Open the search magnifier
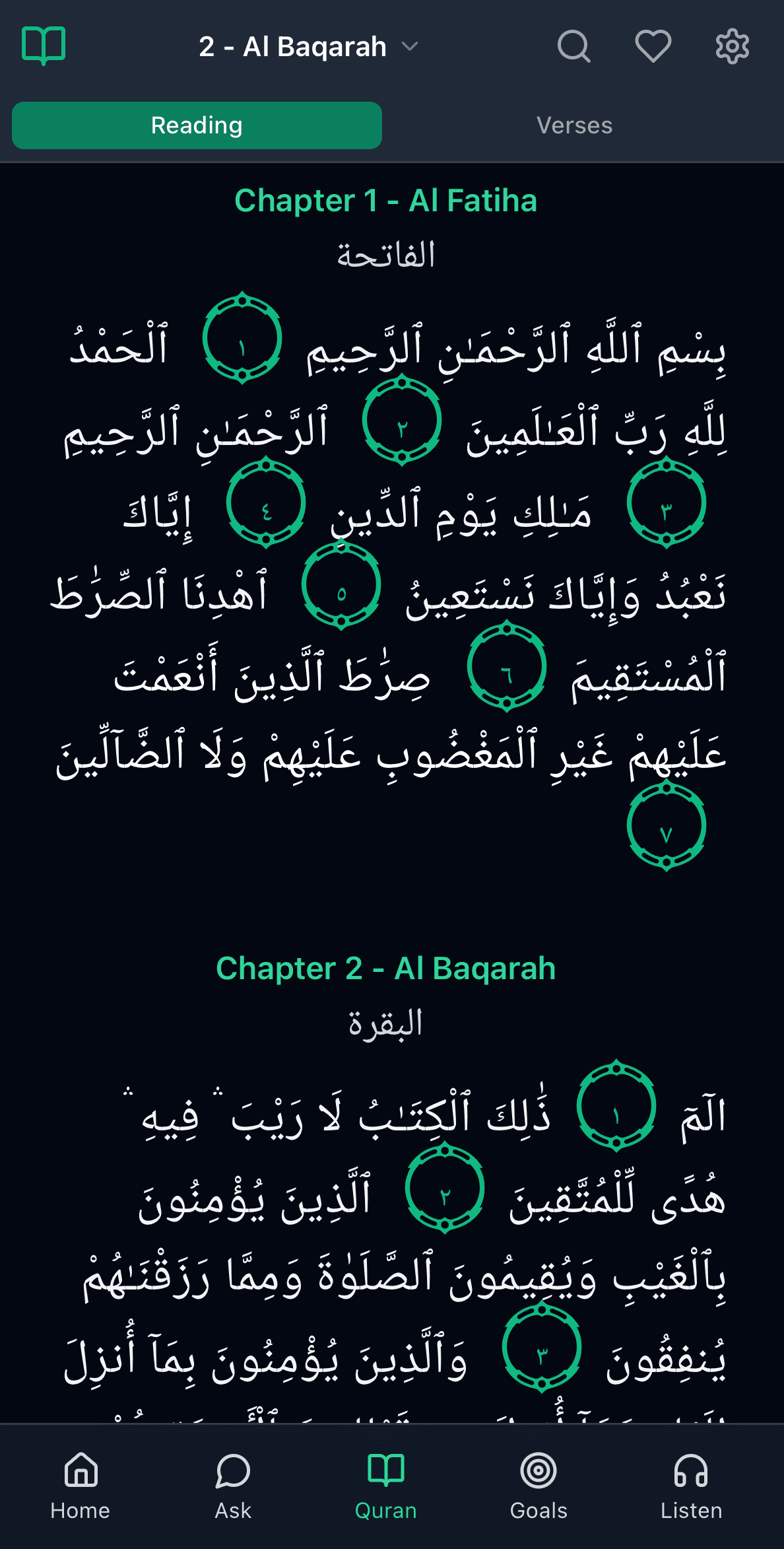This screenshot has height=1549, width=784. tap(574, 46)
